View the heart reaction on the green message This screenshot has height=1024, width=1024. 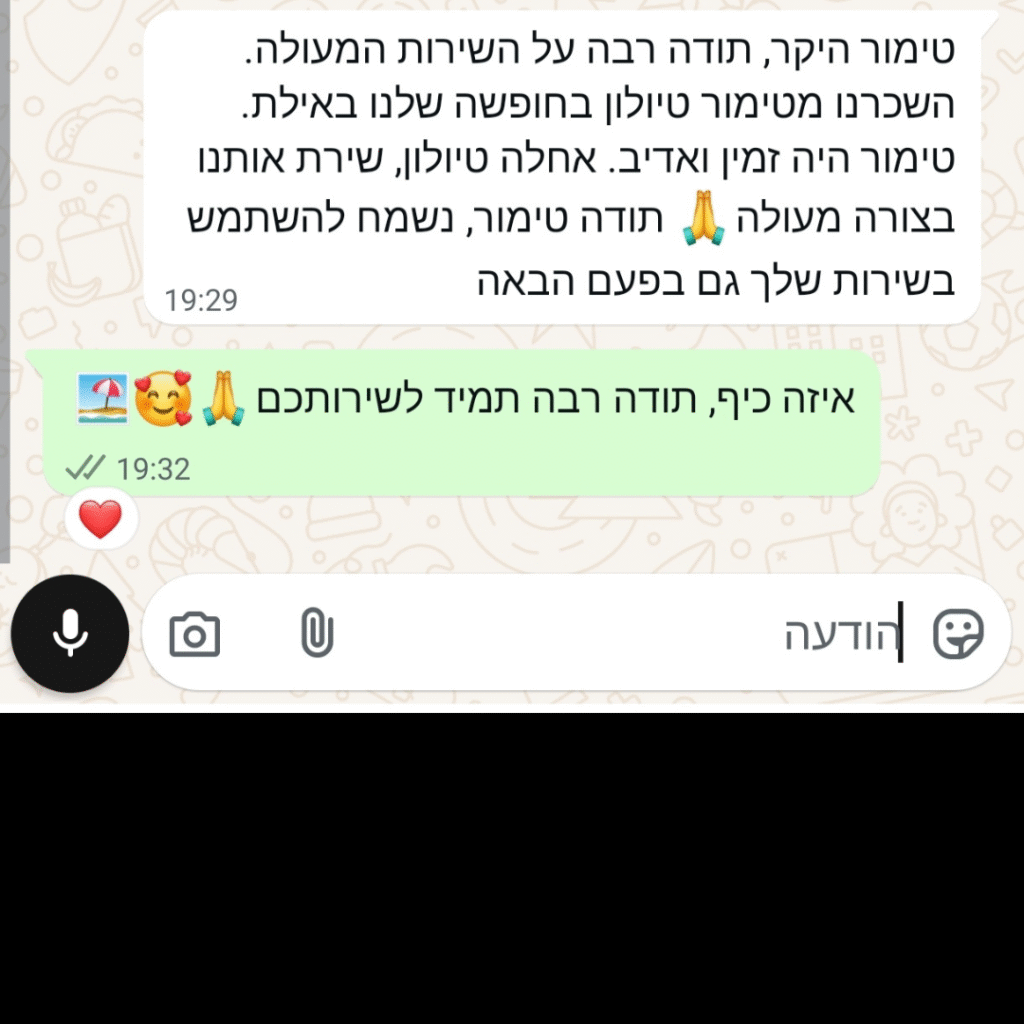pyautogui.click(x=100, y=520)
